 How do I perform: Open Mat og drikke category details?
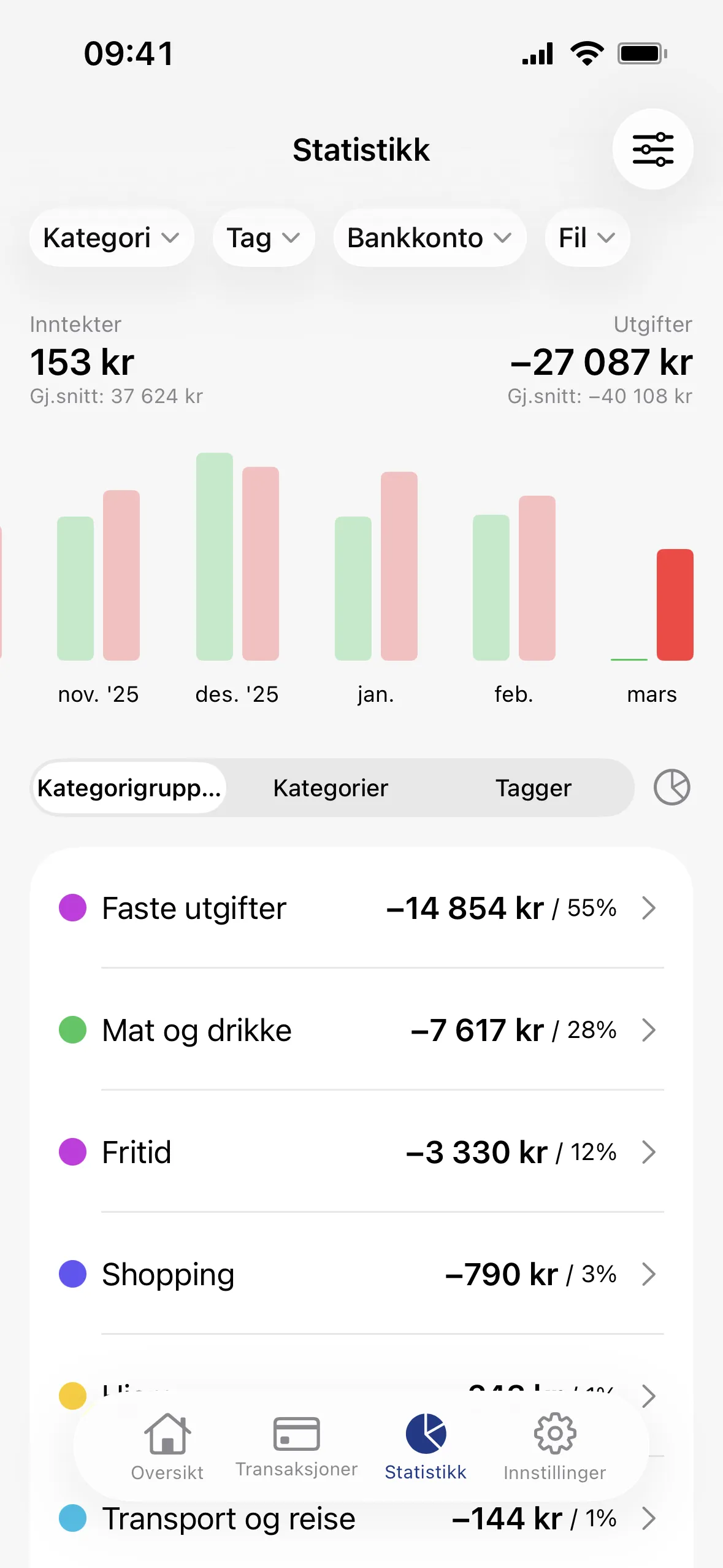[649, 1030]
